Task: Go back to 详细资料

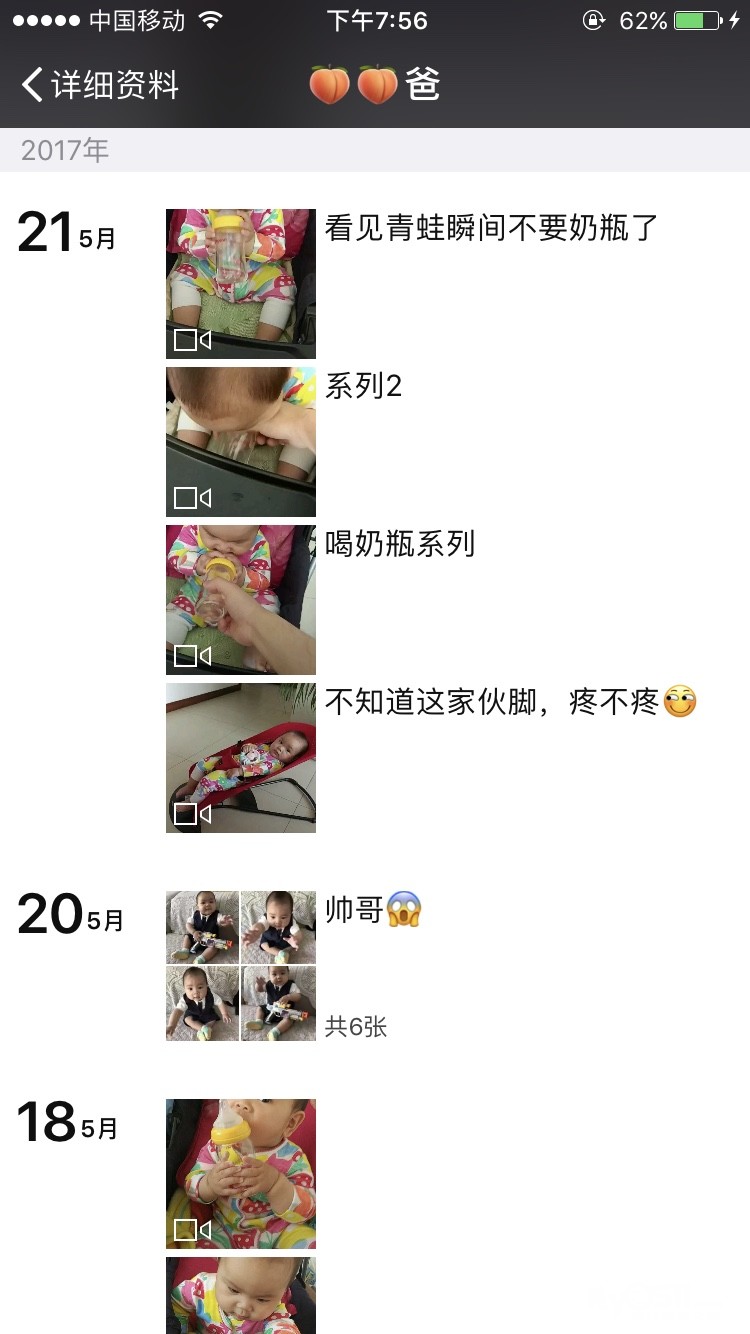Action: pos(98,85)
